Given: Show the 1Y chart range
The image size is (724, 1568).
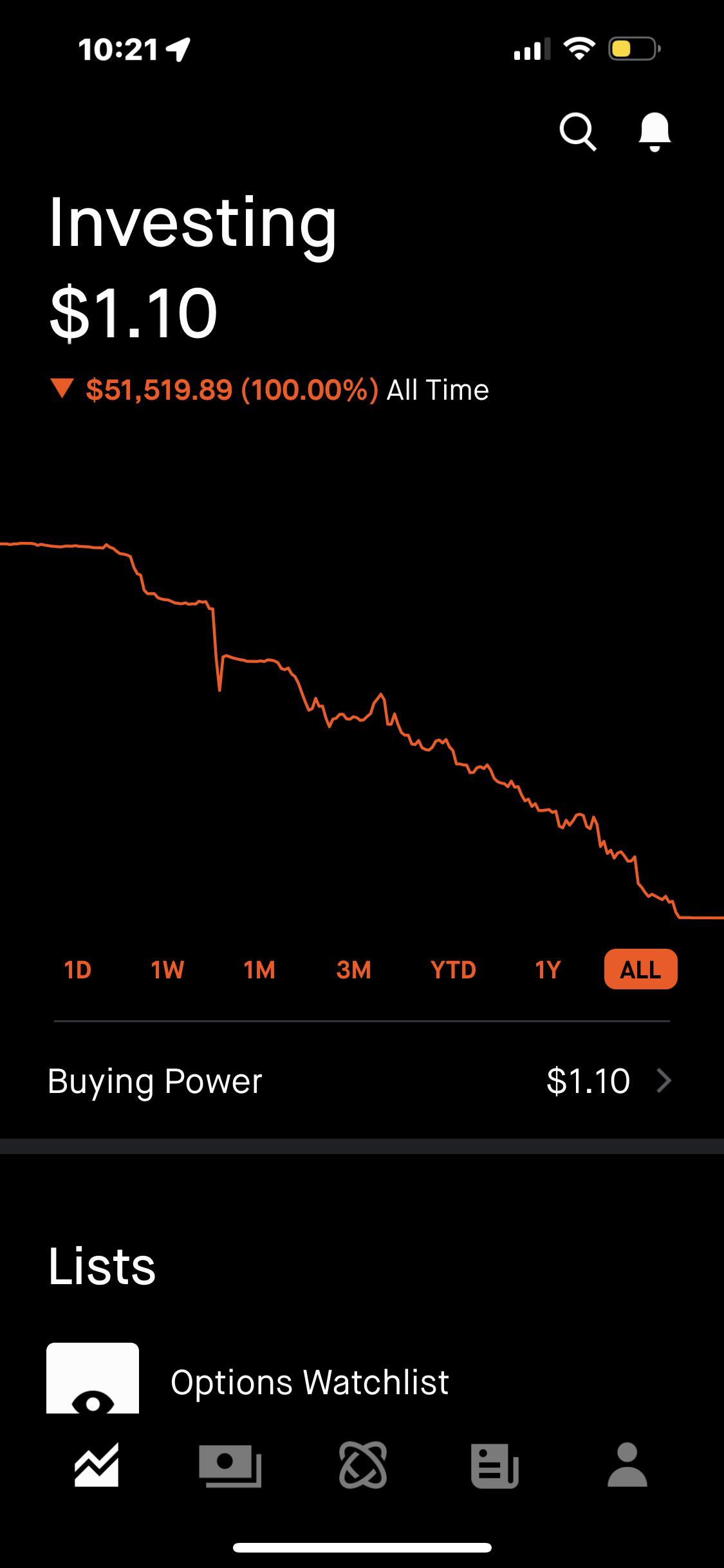Looking at the screenshot, I should point(548,969).
